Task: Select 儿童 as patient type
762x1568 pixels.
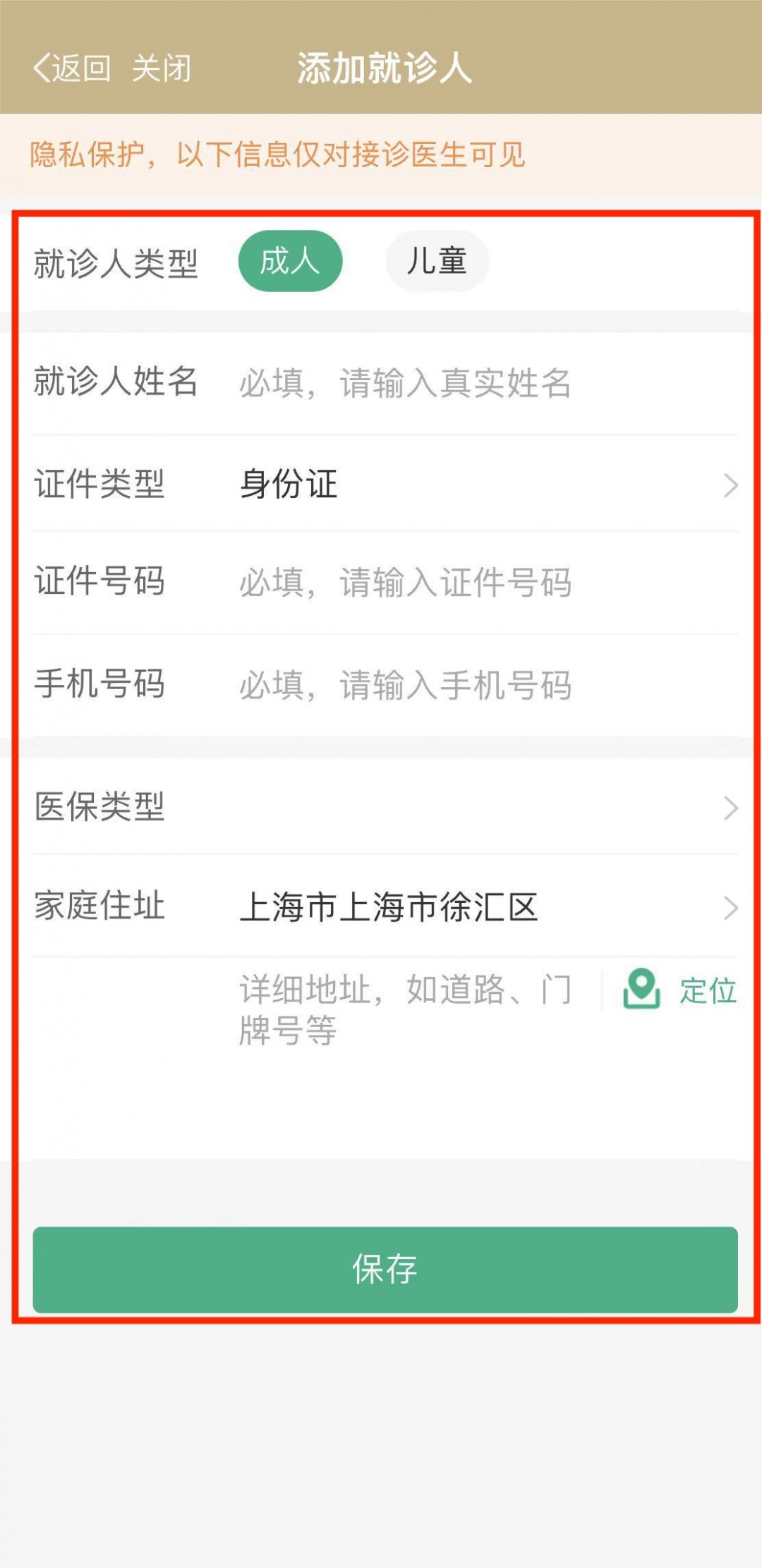Action: coord(437,261)
